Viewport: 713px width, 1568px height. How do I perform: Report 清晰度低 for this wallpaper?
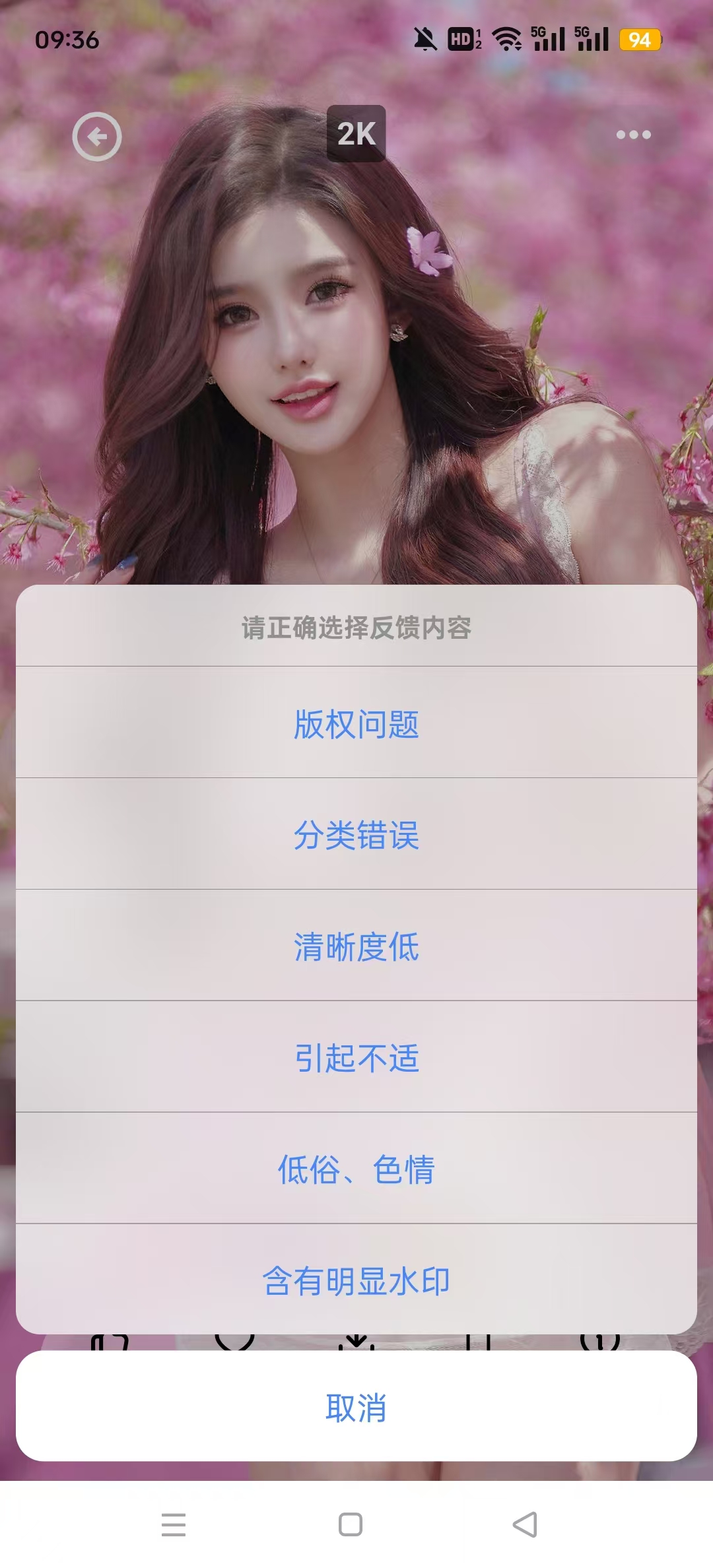(x=356, y=946)
